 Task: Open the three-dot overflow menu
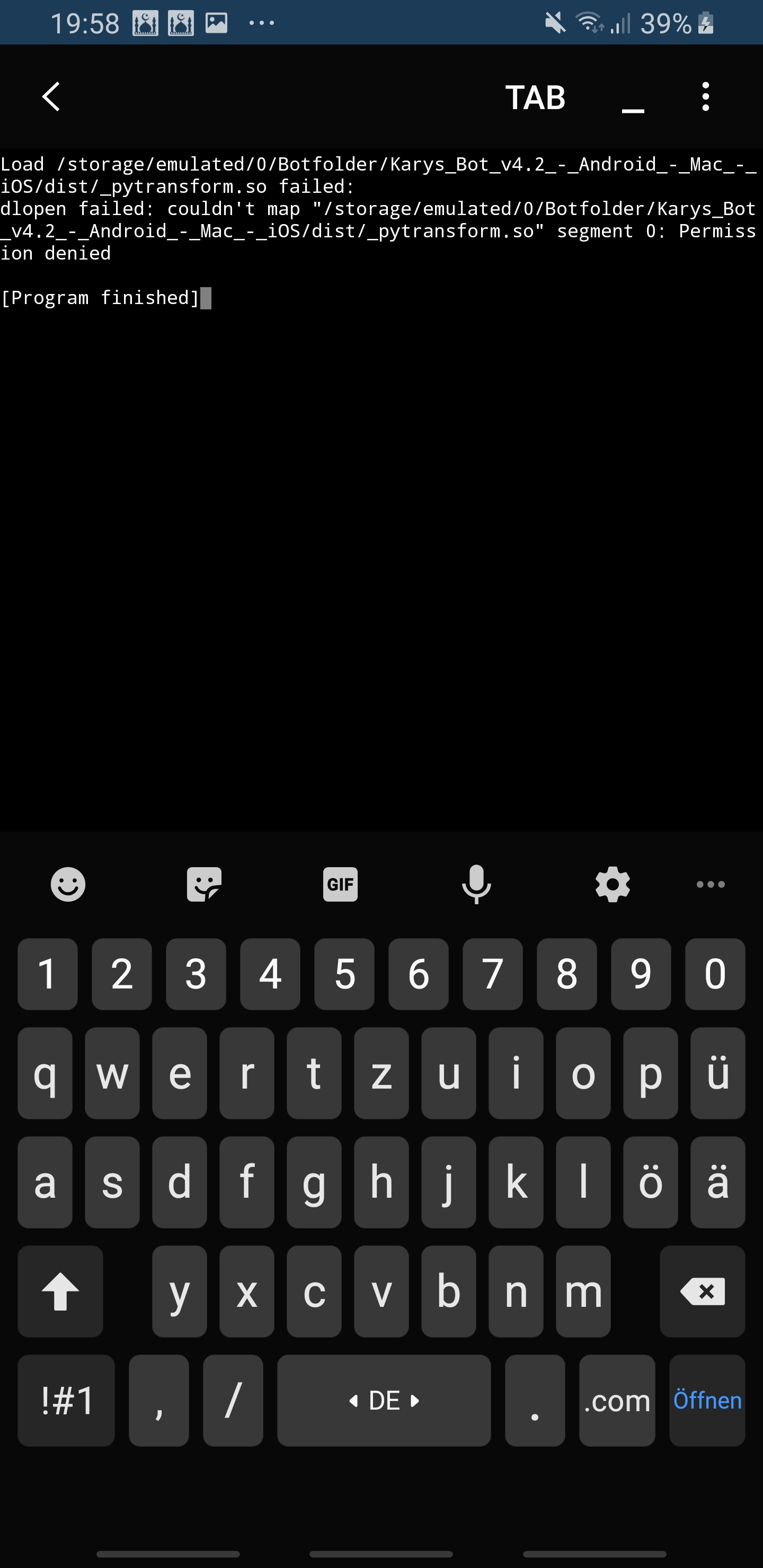click(705, 97)
